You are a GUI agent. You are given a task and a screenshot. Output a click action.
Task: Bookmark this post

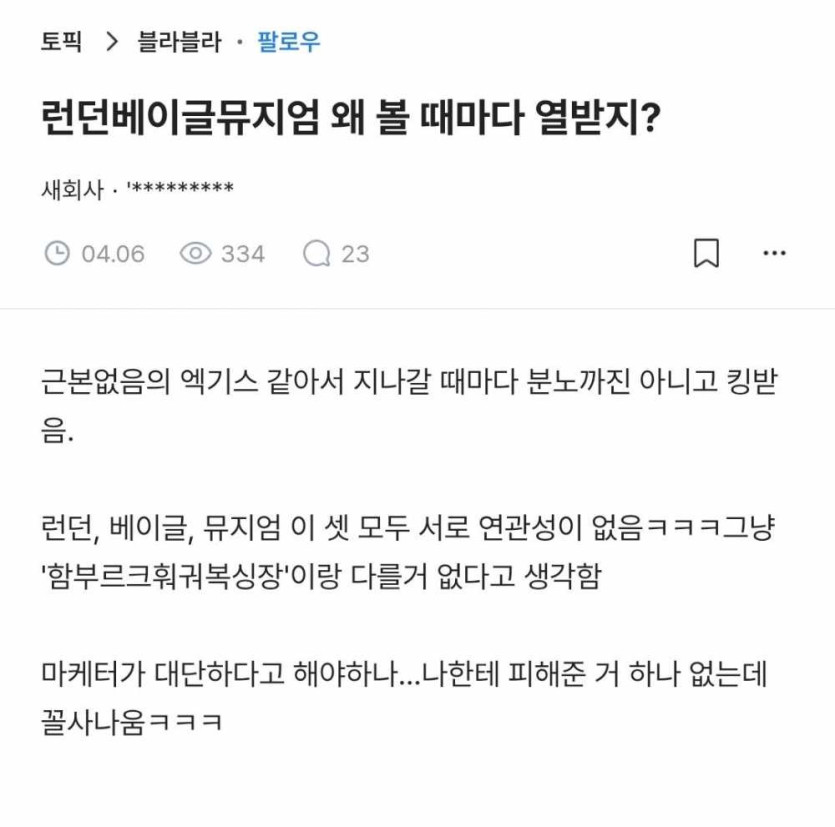pyautogui.click(x=706, y=254)
